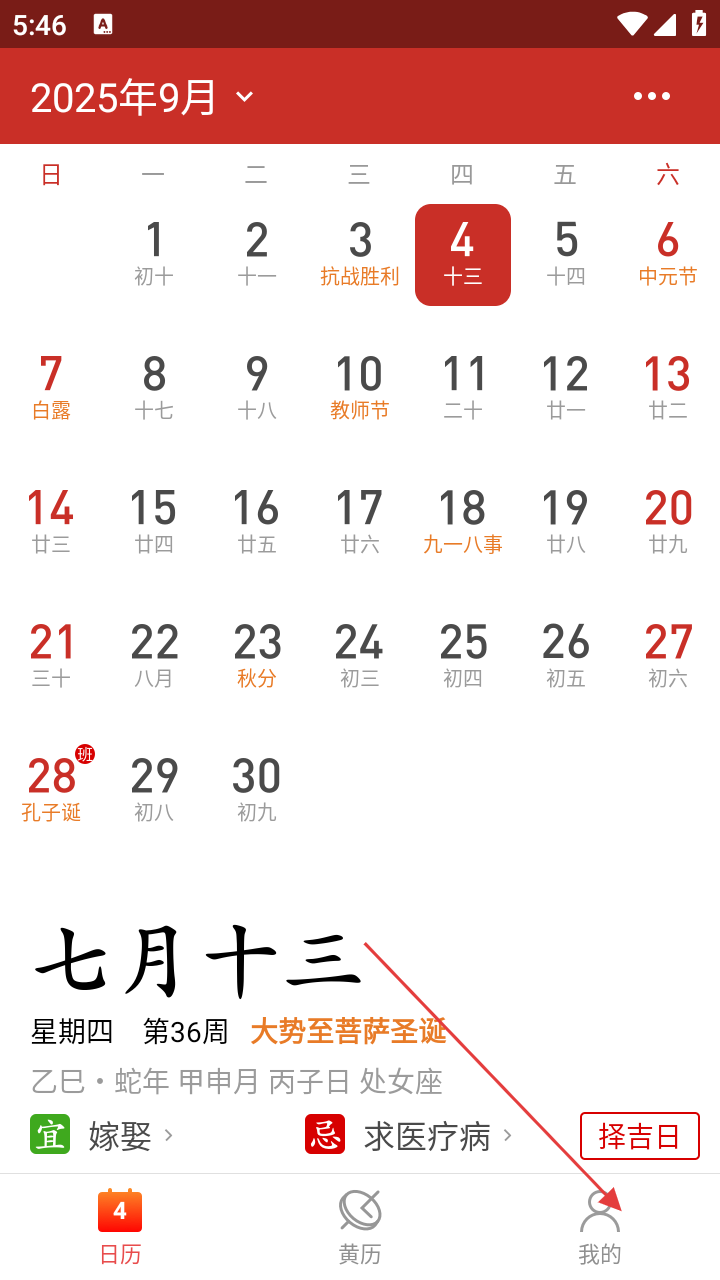
Task: Select September 6 中元节 date
Action: pos(667,254)
